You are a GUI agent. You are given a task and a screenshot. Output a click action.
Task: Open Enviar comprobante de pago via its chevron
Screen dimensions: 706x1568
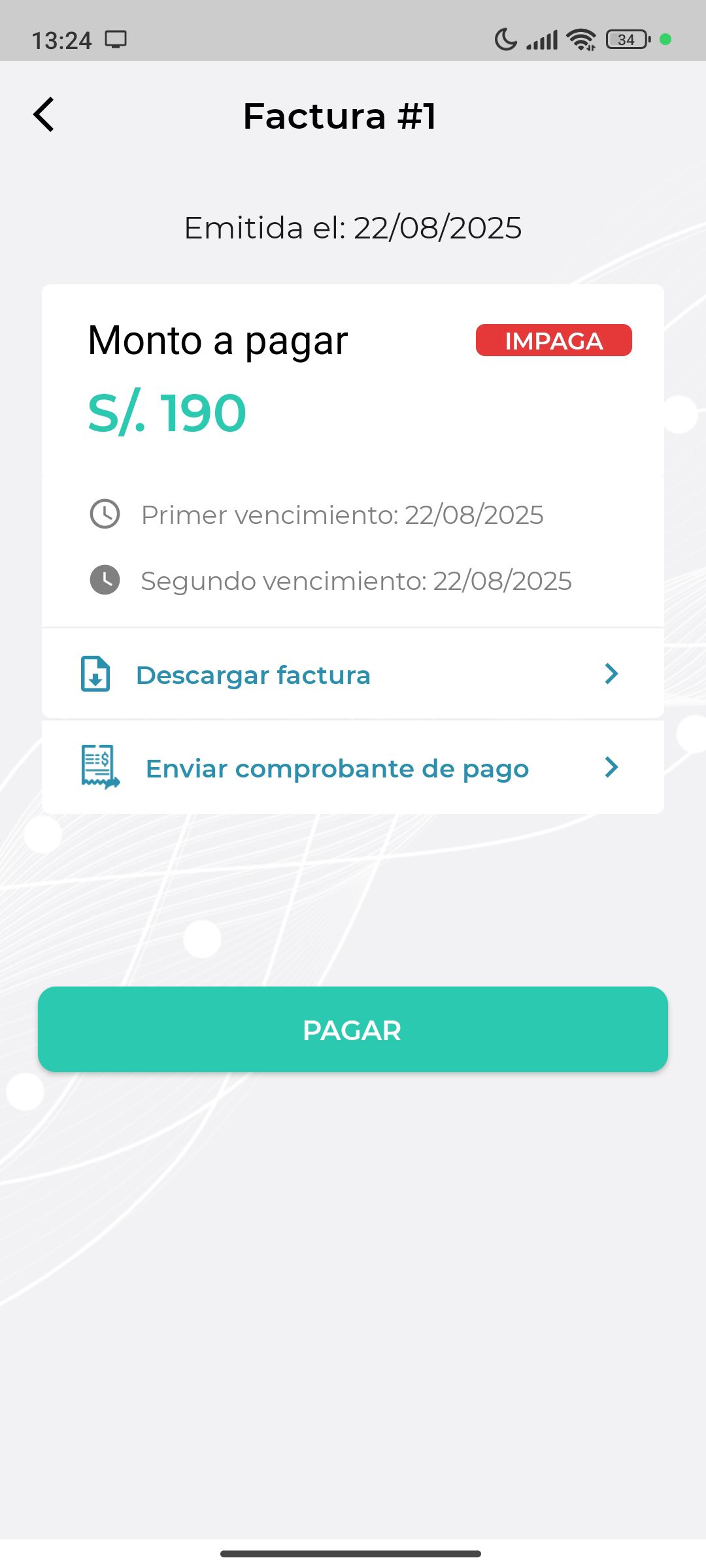coord(611,768)
